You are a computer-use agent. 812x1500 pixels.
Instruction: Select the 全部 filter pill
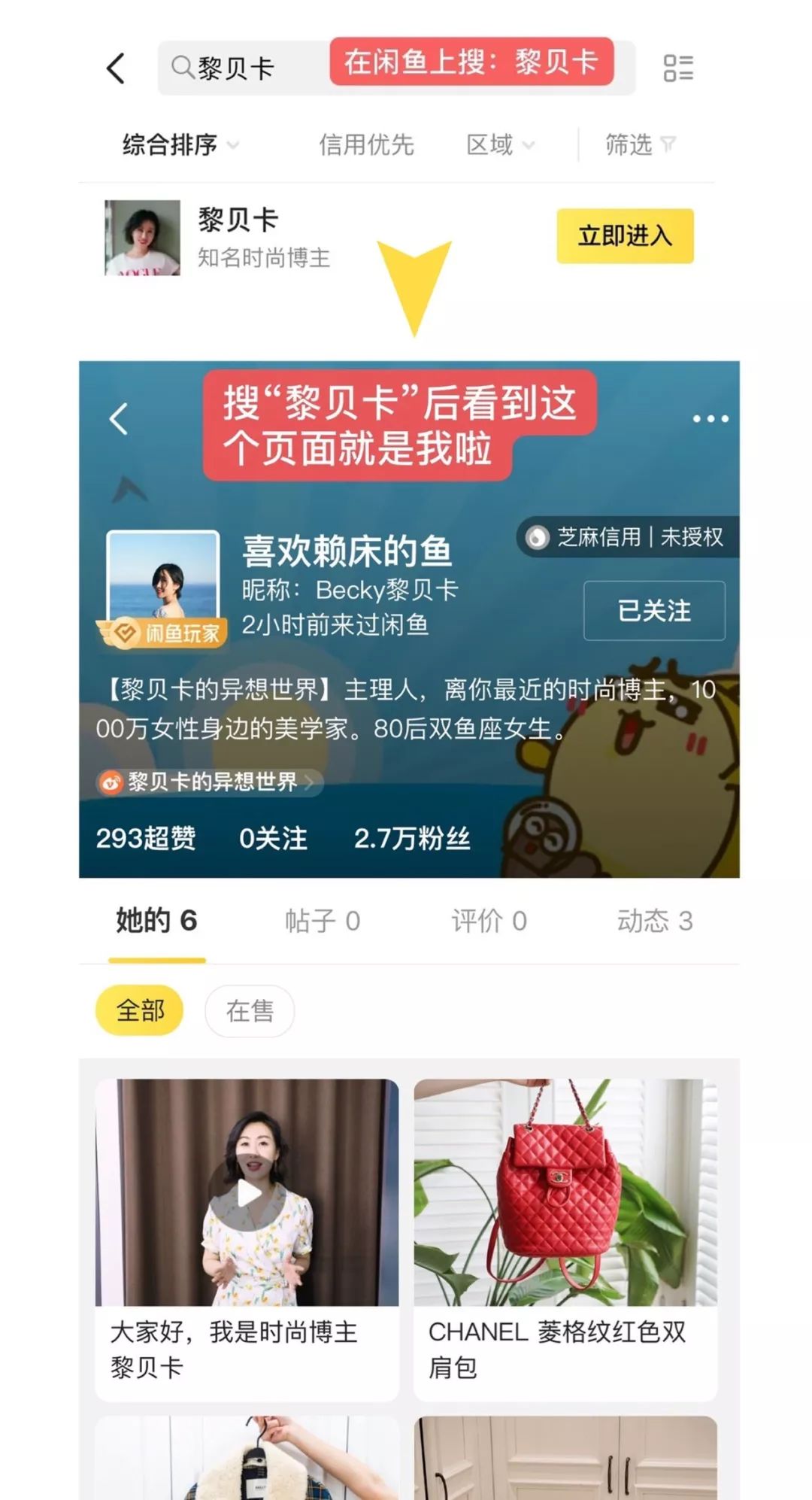point(138,1011)
